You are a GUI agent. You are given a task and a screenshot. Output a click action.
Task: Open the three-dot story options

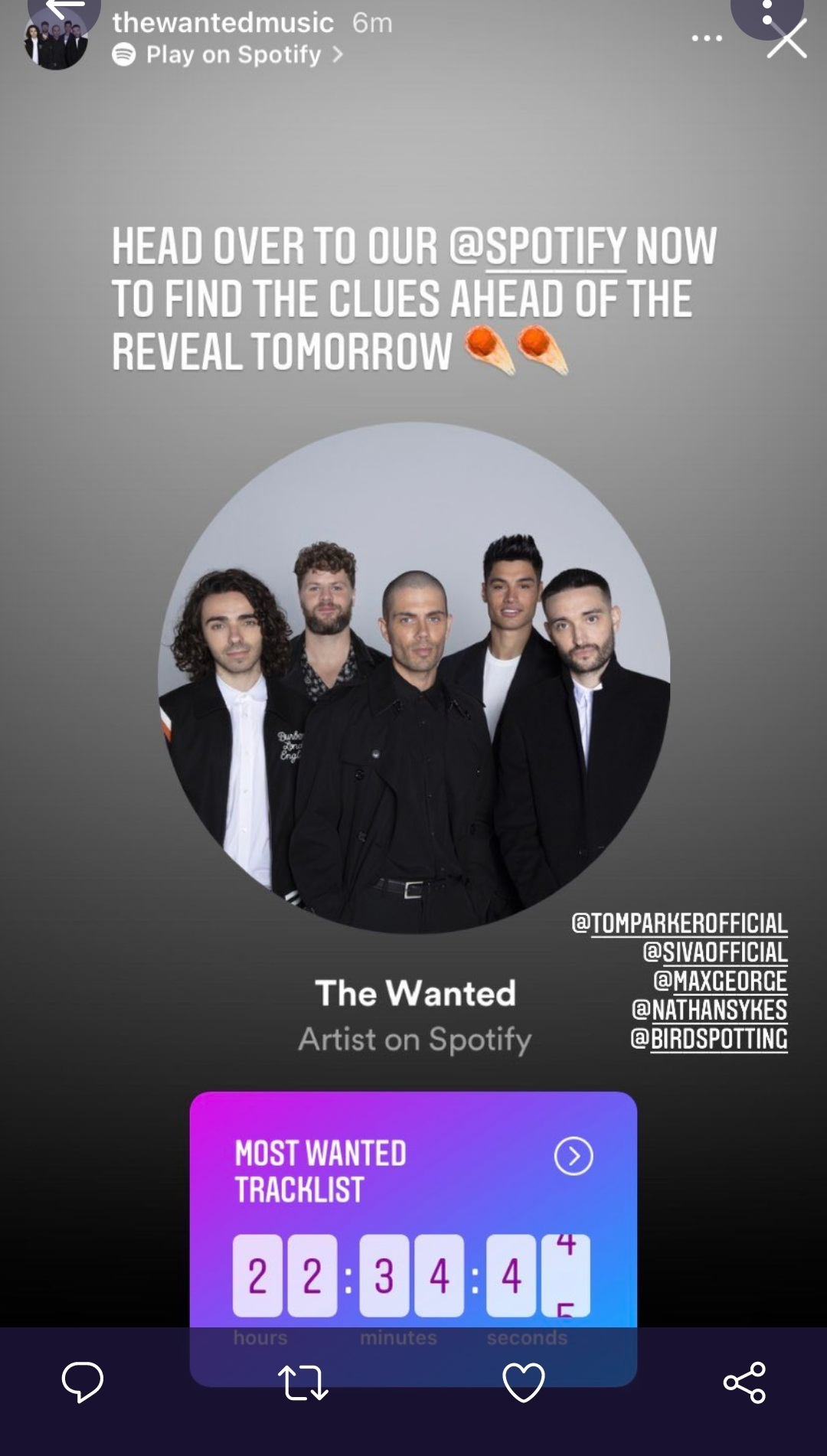pos(706,38)
